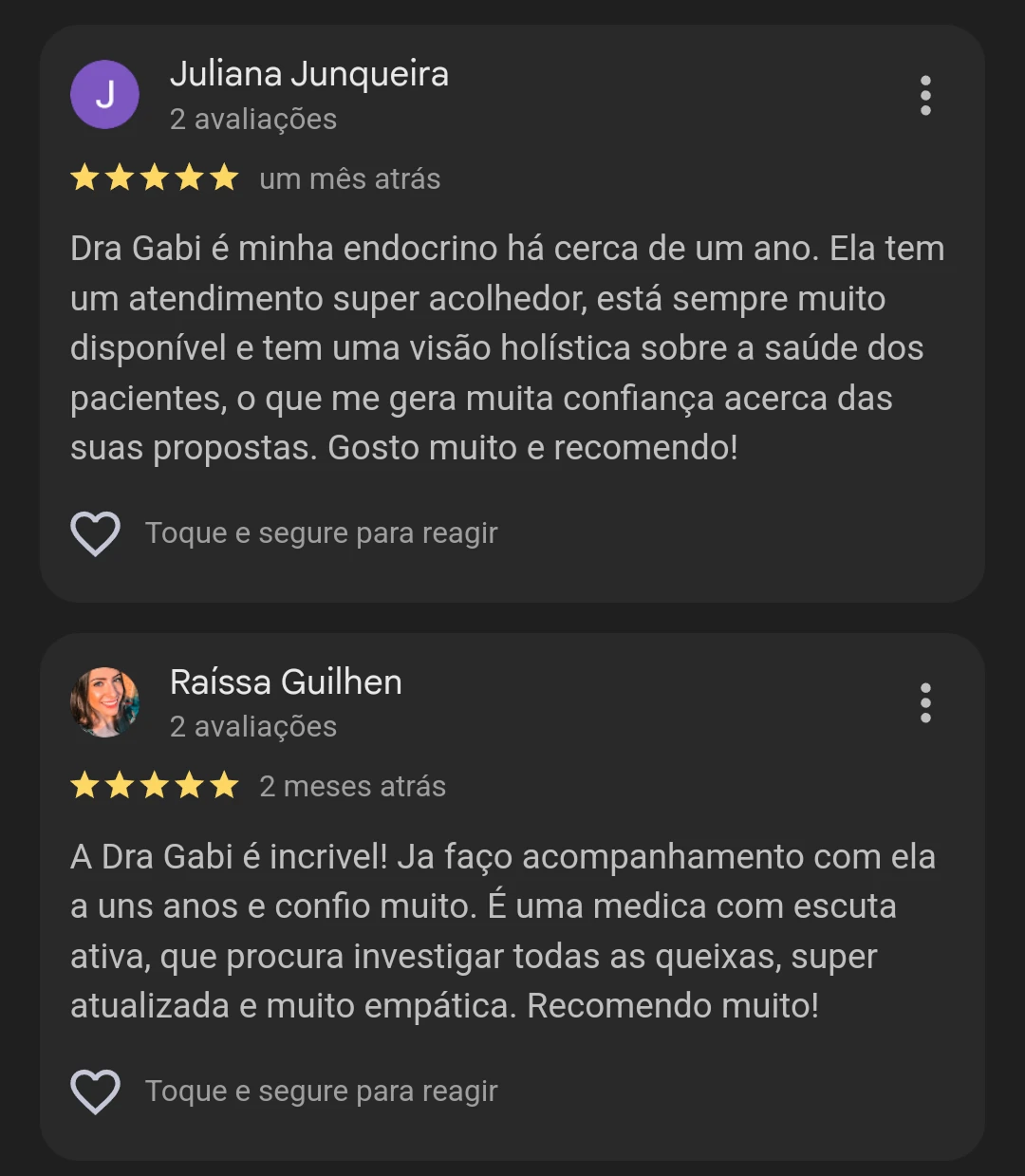The image size is (1025, 1176).
Task: Open overflow menu on Raíssa Guilhen's review
Action: coord(925,703)
